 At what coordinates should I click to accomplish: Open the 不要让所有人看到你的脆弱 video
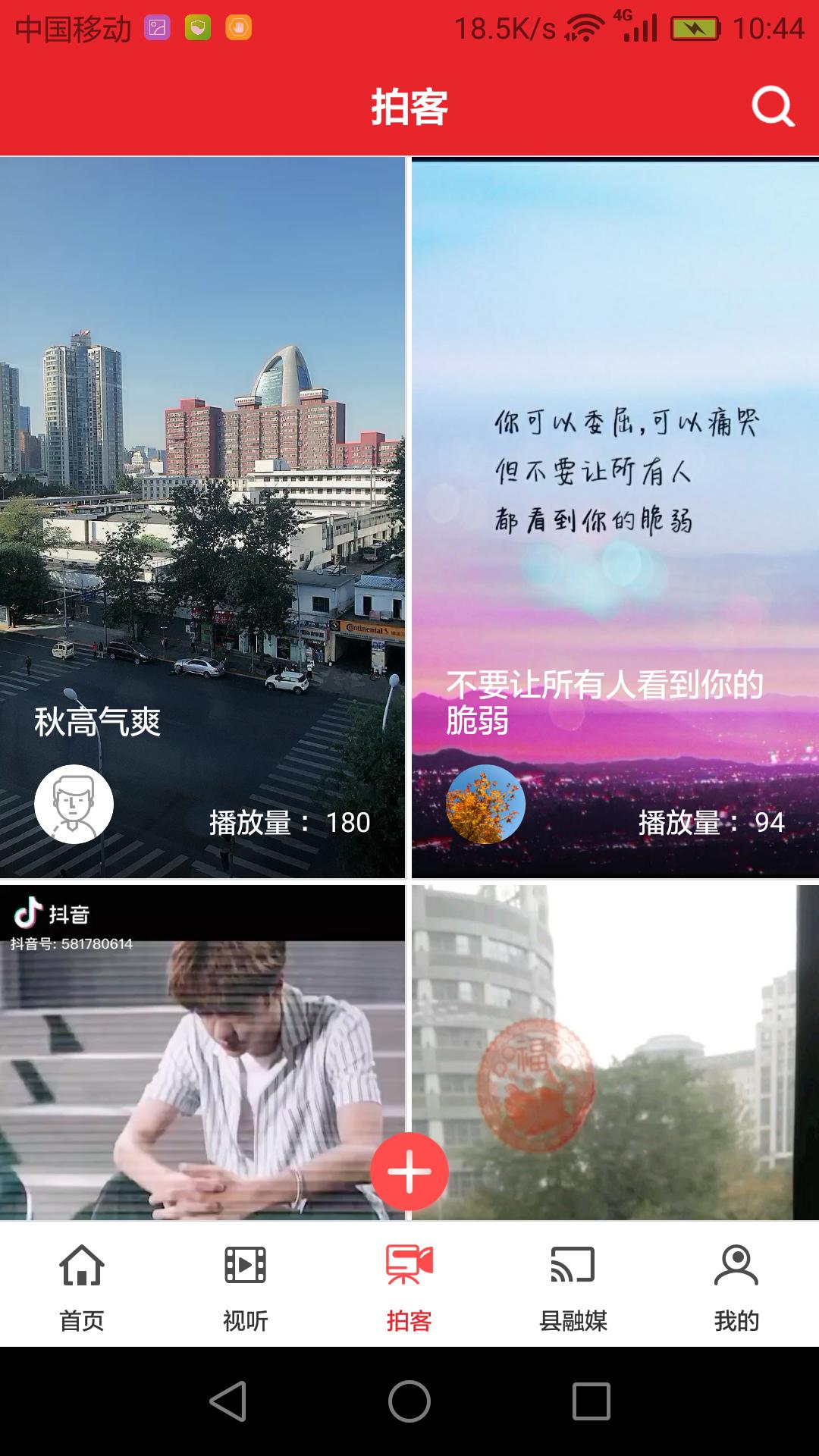(x=614, y=455)
